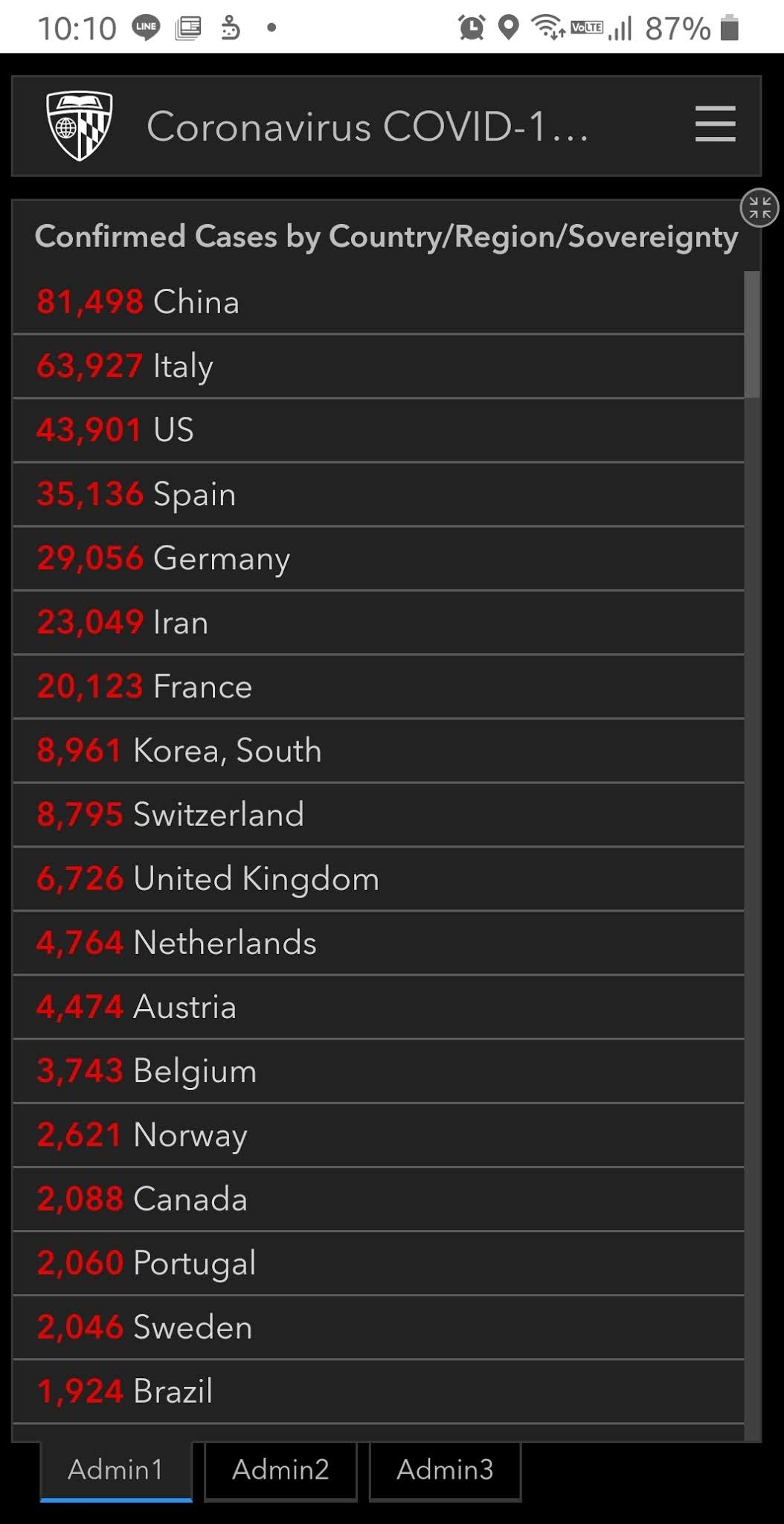Select Italy in the country list
The image size is (784, 1524).
tap(379, 366)
